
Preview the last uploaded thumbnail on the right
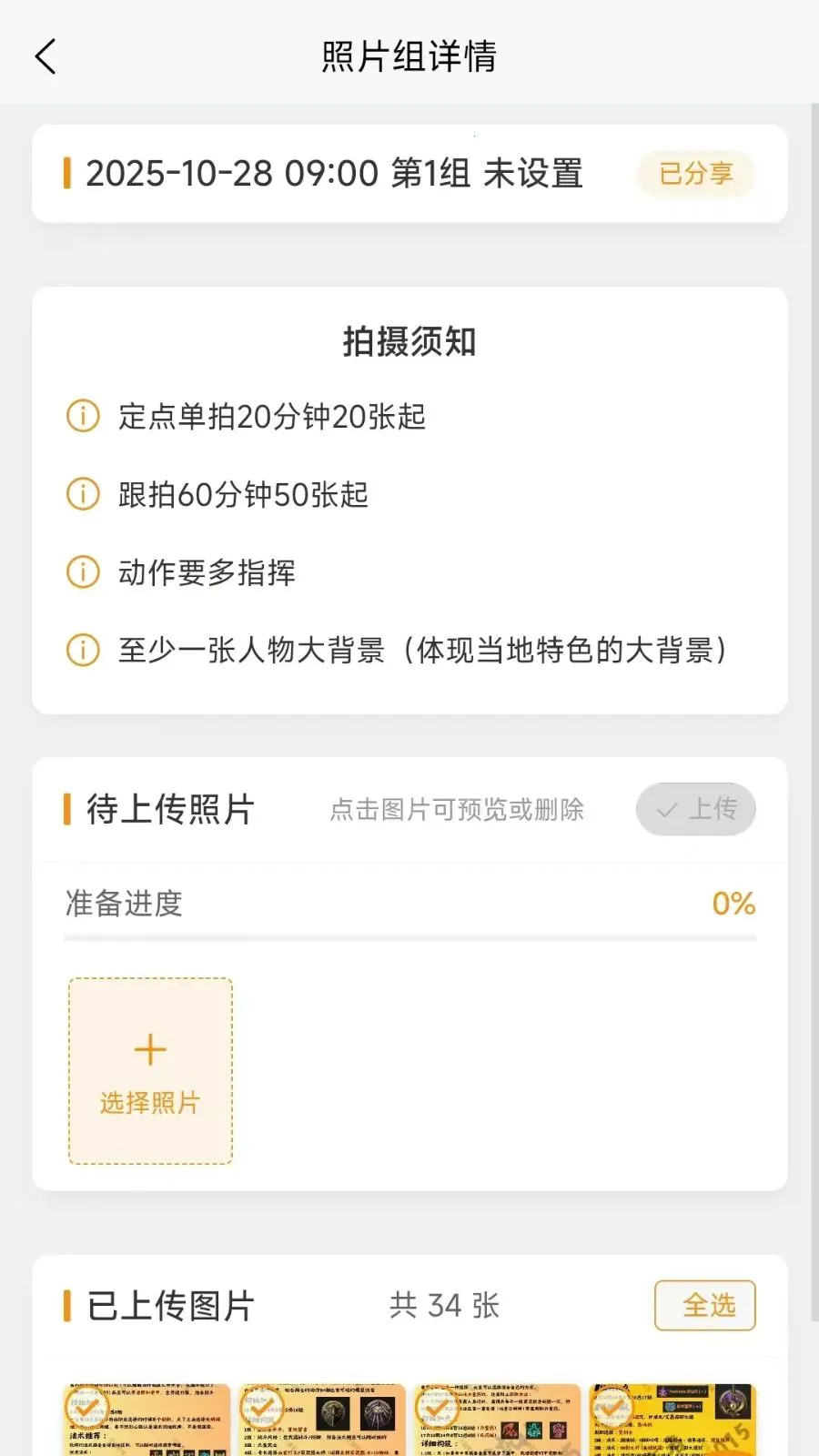tap(678, 1420)
